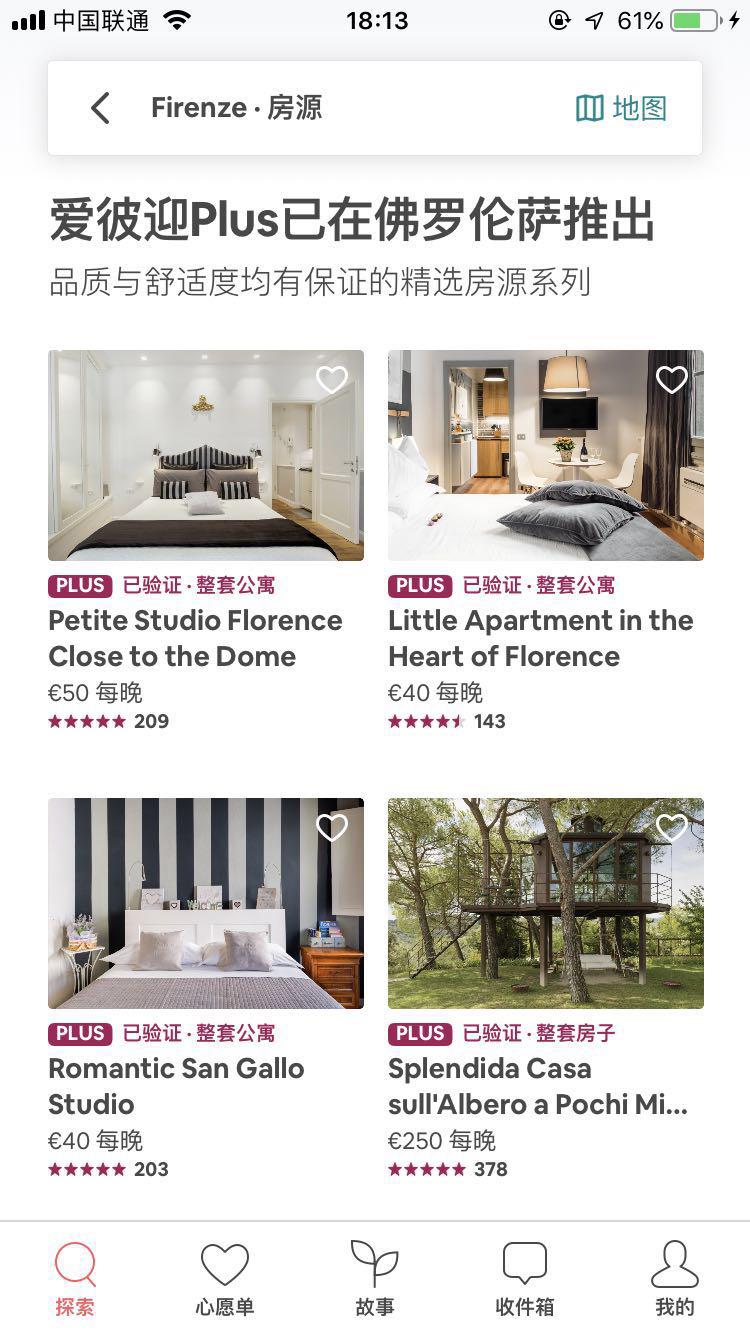Open the 收件箱 inbox tab
Viewport: 750px width, 1334px height.
point(525,1278)
